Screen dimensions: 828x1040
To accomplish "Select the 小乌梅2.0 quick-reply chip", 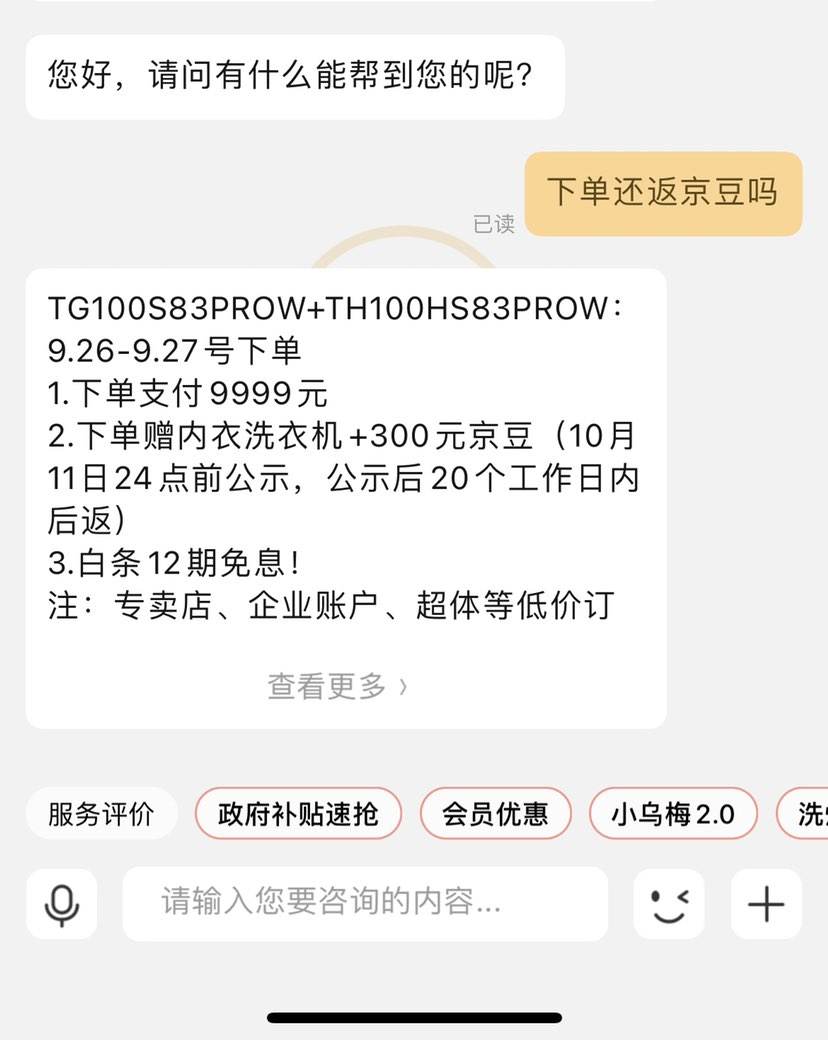I will tap(672, 814).
